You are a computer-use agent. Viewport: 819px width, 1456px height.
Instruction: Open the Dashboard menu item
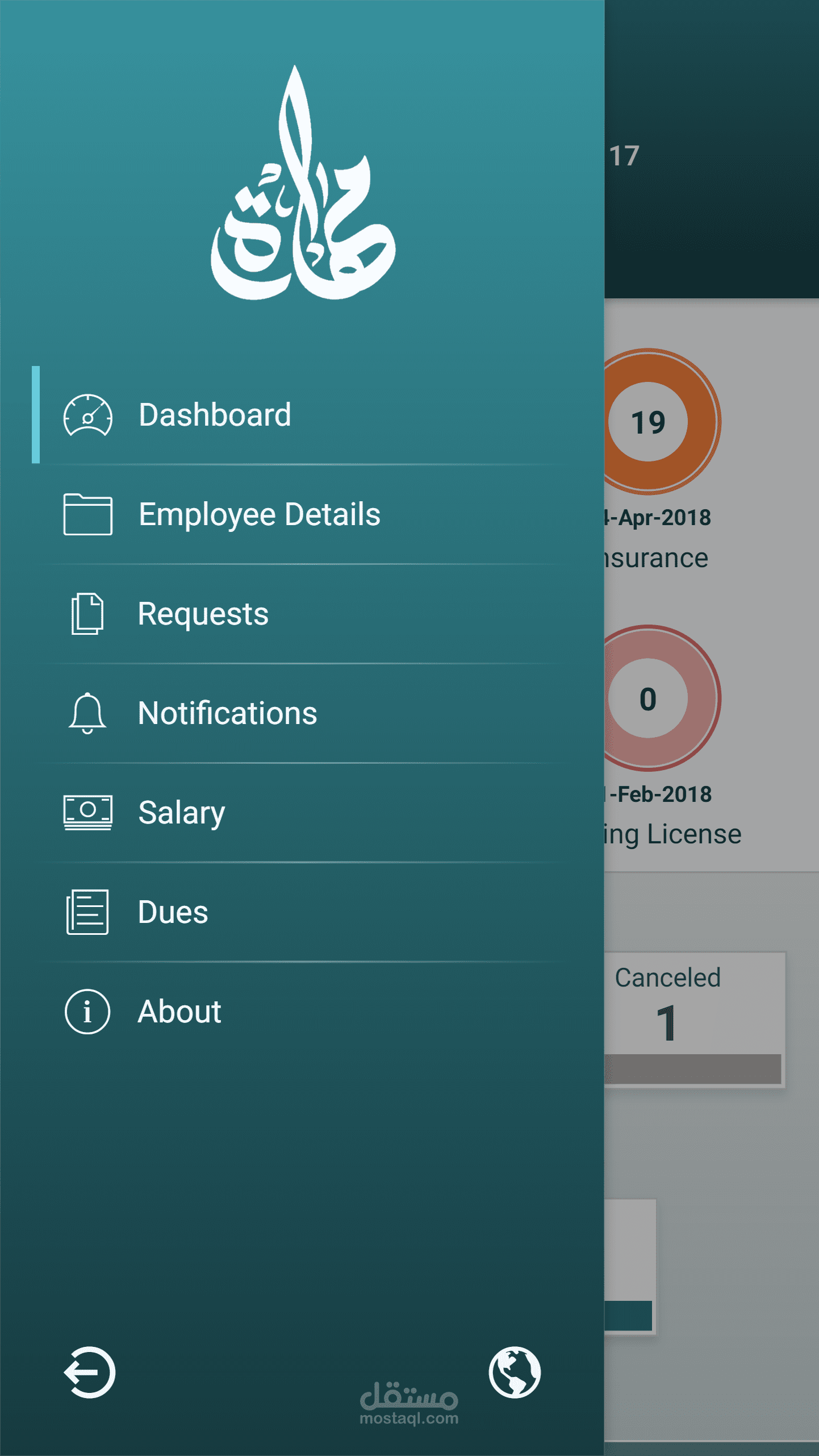pos(301,415)
